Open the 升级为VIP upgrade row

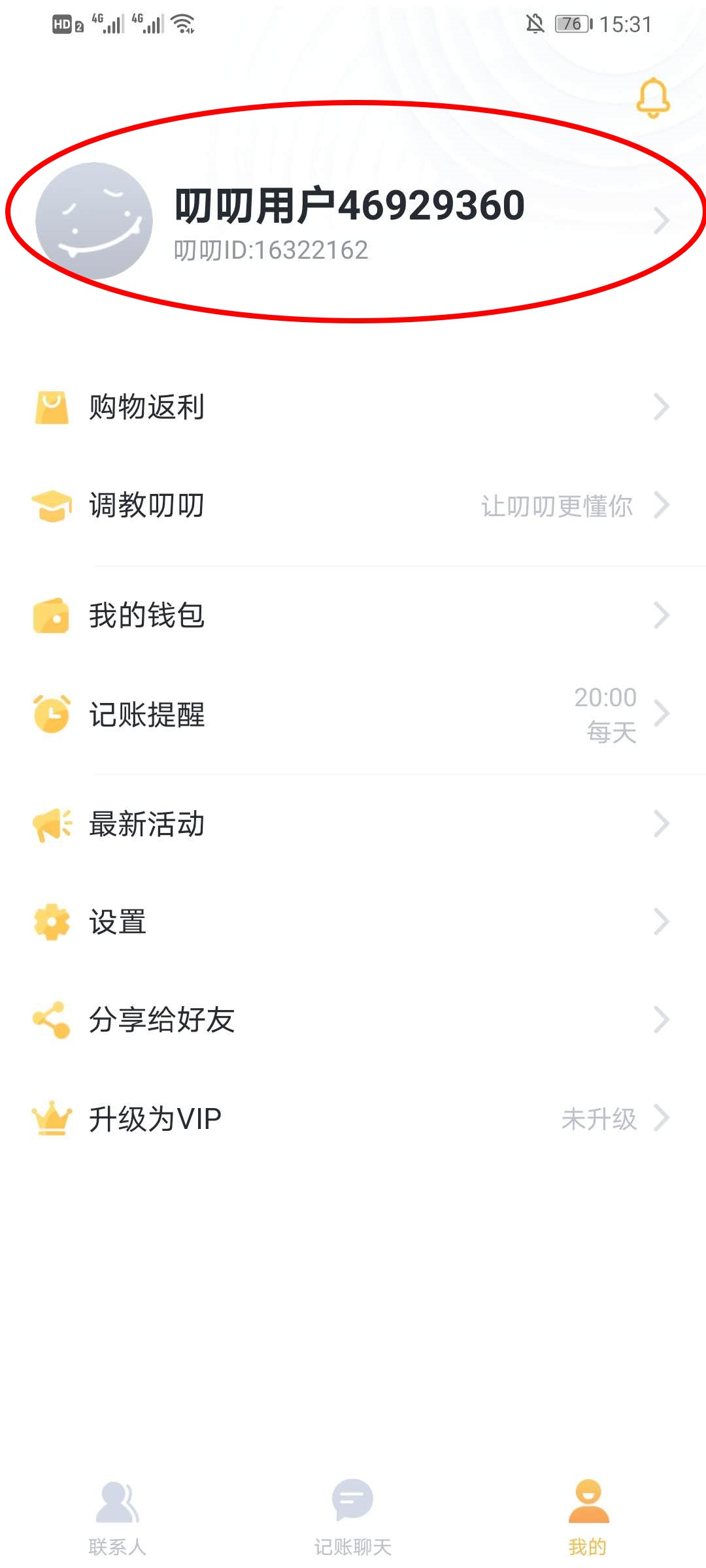tap(353, 1118)
